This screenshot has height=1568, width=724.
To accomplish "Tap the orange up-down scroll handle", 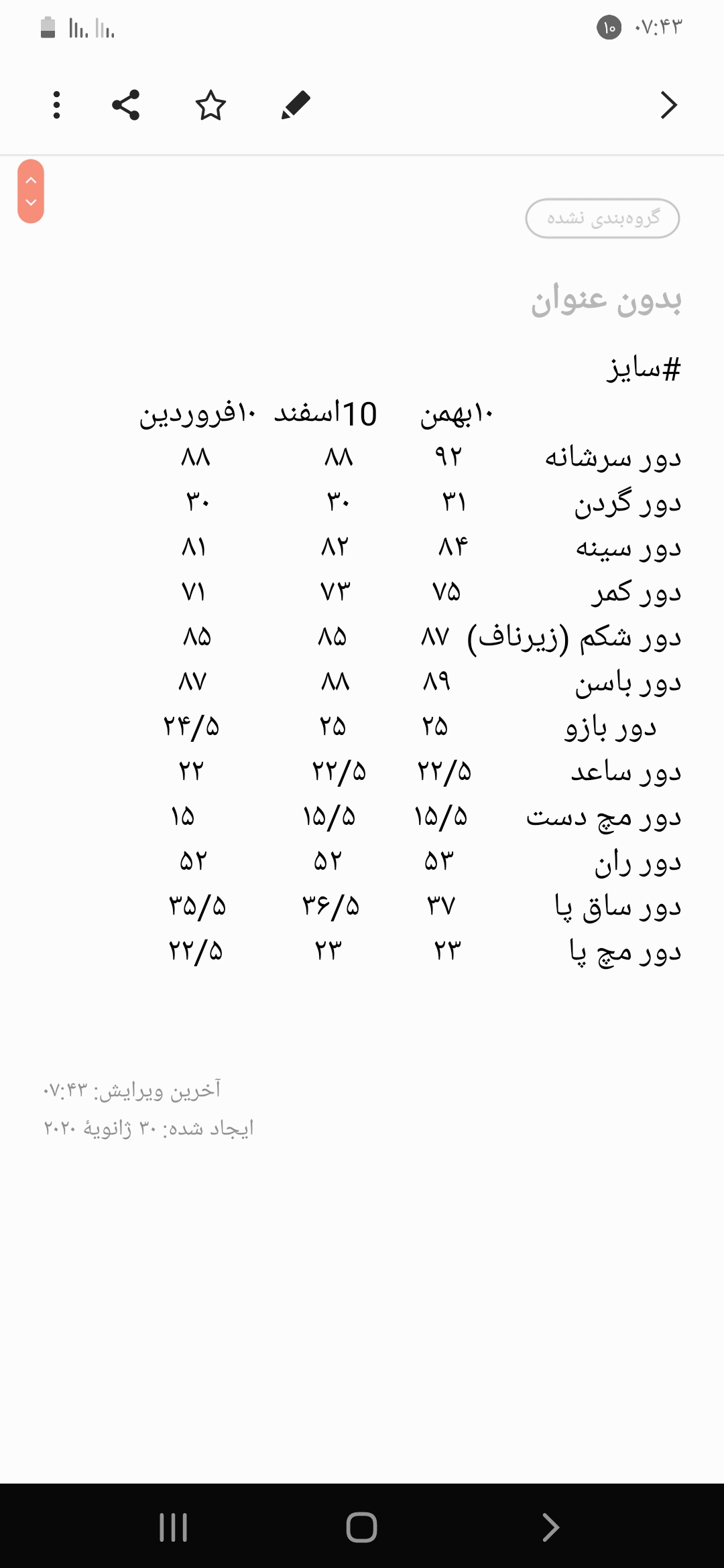I will (31, 191).
